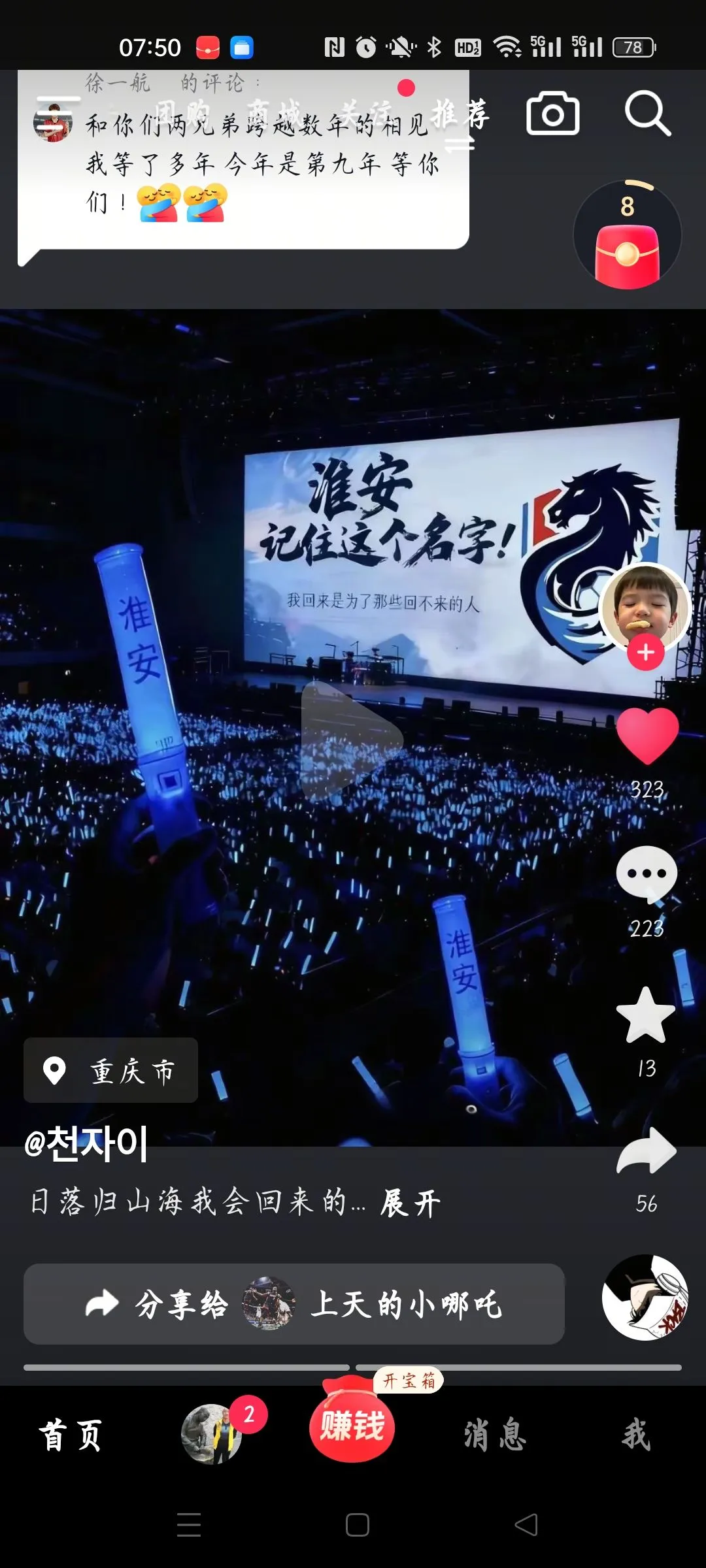Expand the caption with 展开
The height and width of the screenshot is (1568, 706).
click(411, 1202)
